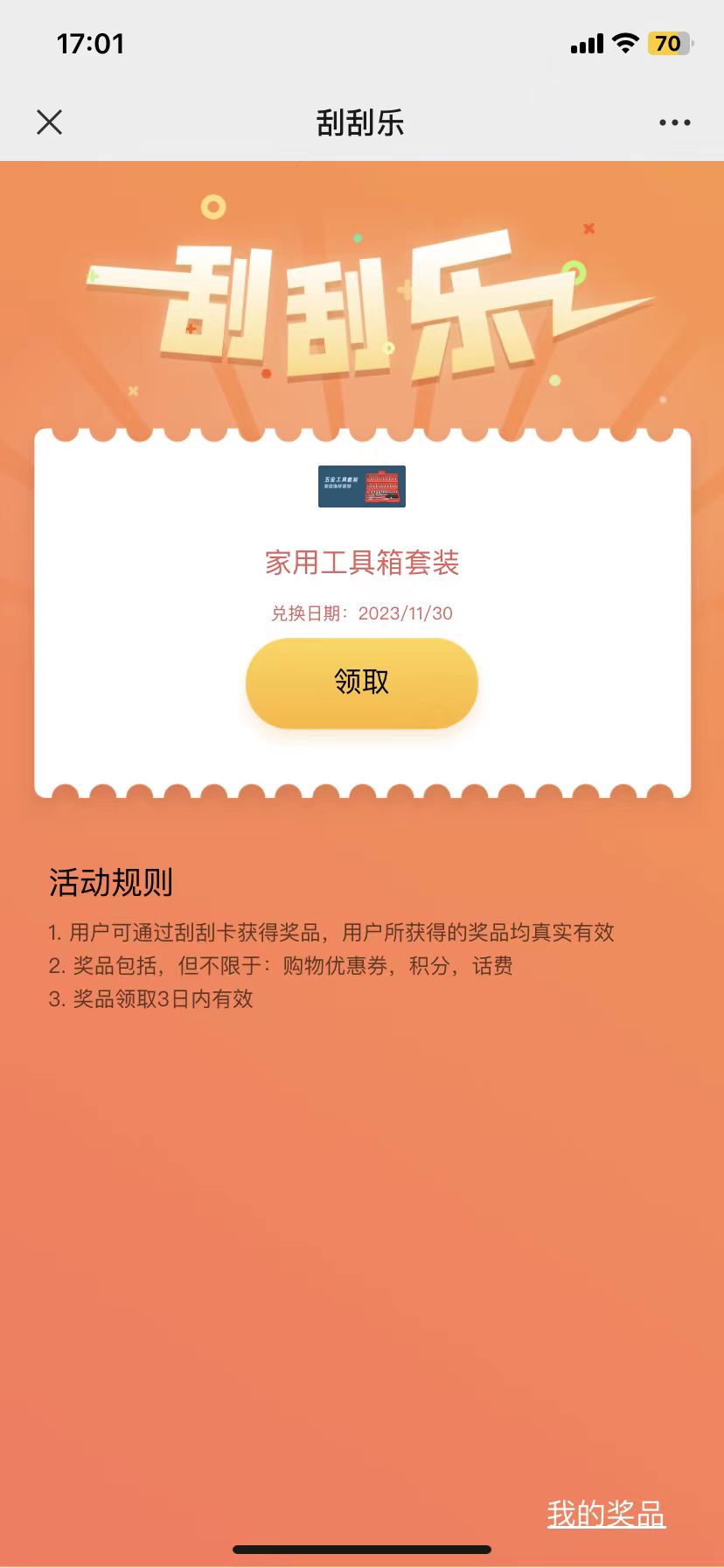Screen dimensions: 724x1568
Task: Open the three-dot overflow menu
Action: pos(674,122)
